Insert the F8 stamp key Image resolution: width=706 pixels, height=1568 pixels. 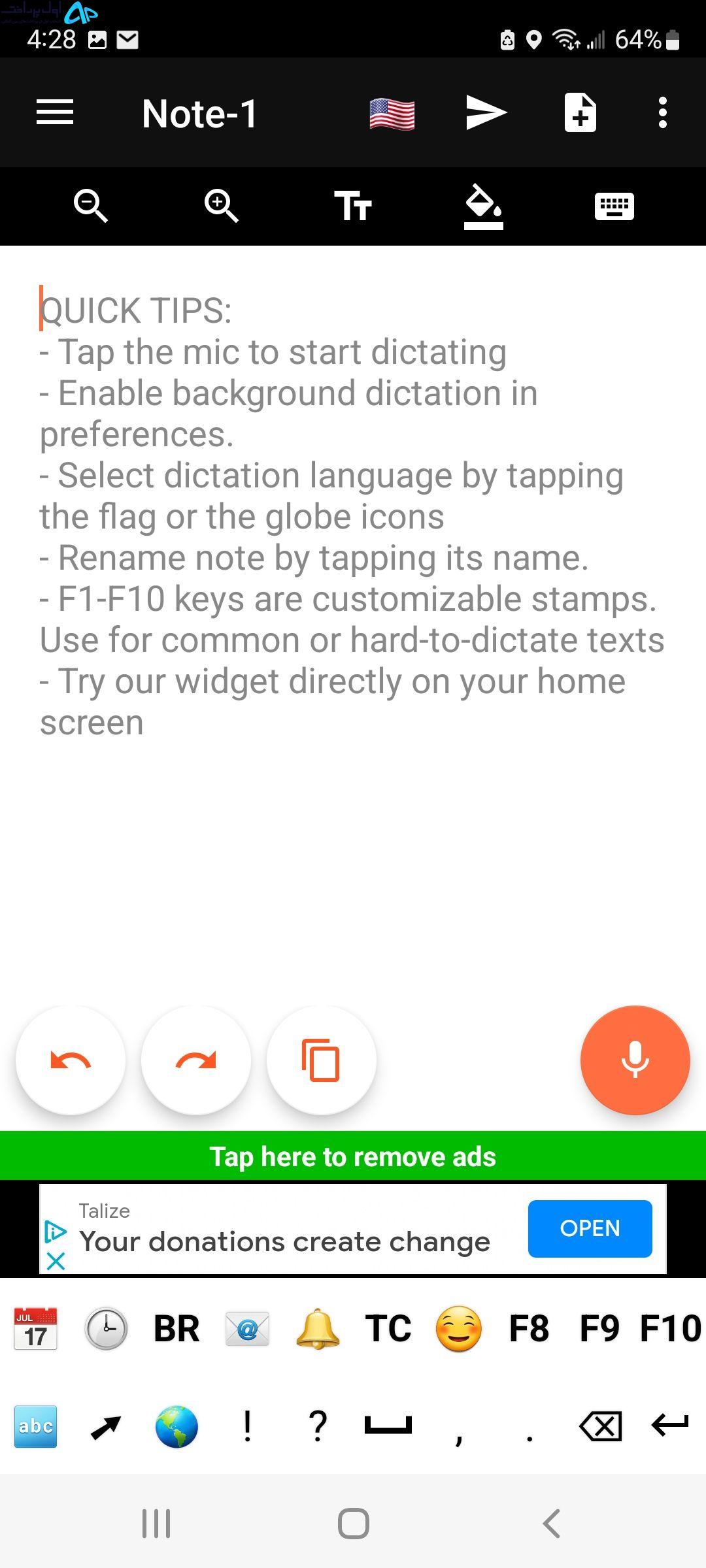(529, 1329)
